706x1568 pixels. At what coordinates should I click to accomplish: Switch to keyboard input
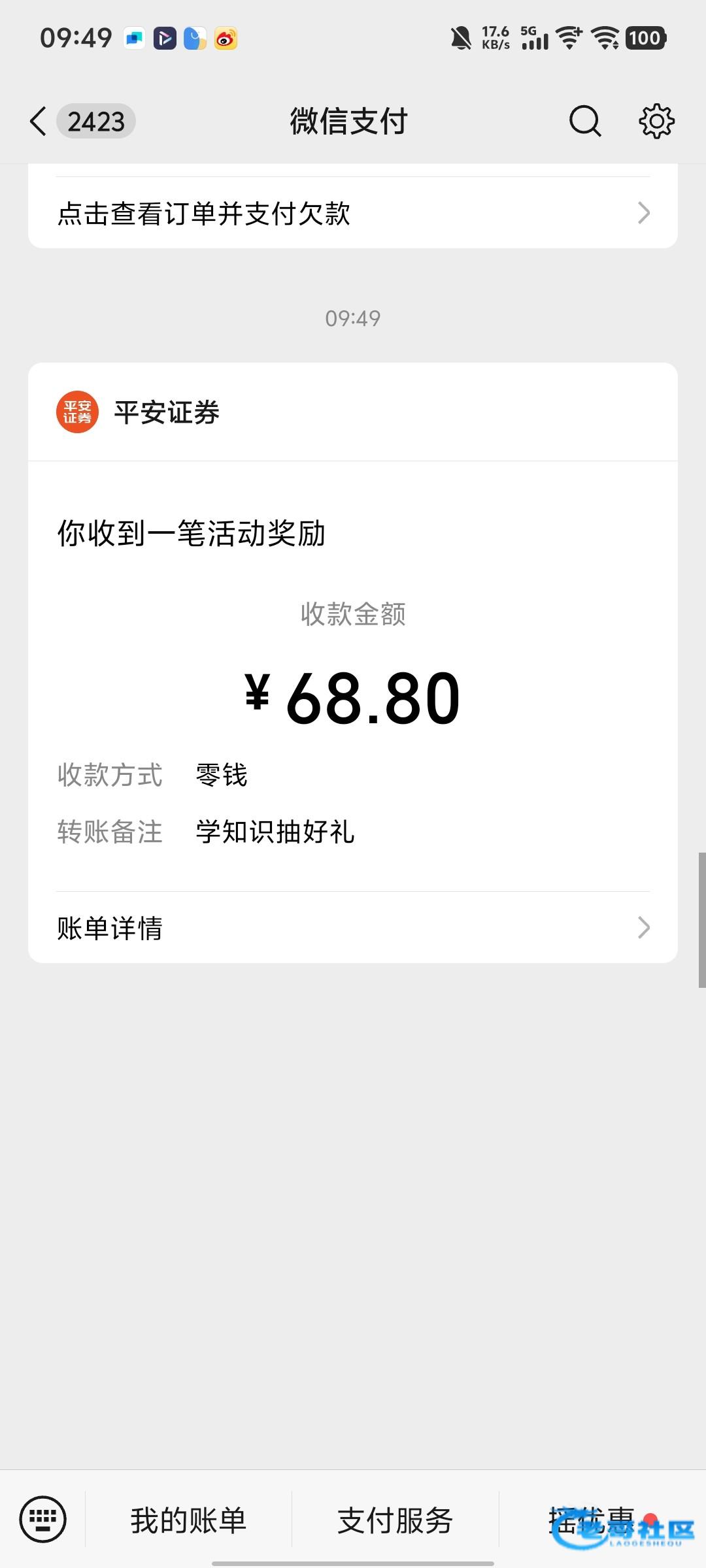pyautogui.click(x=43, y=1519)
